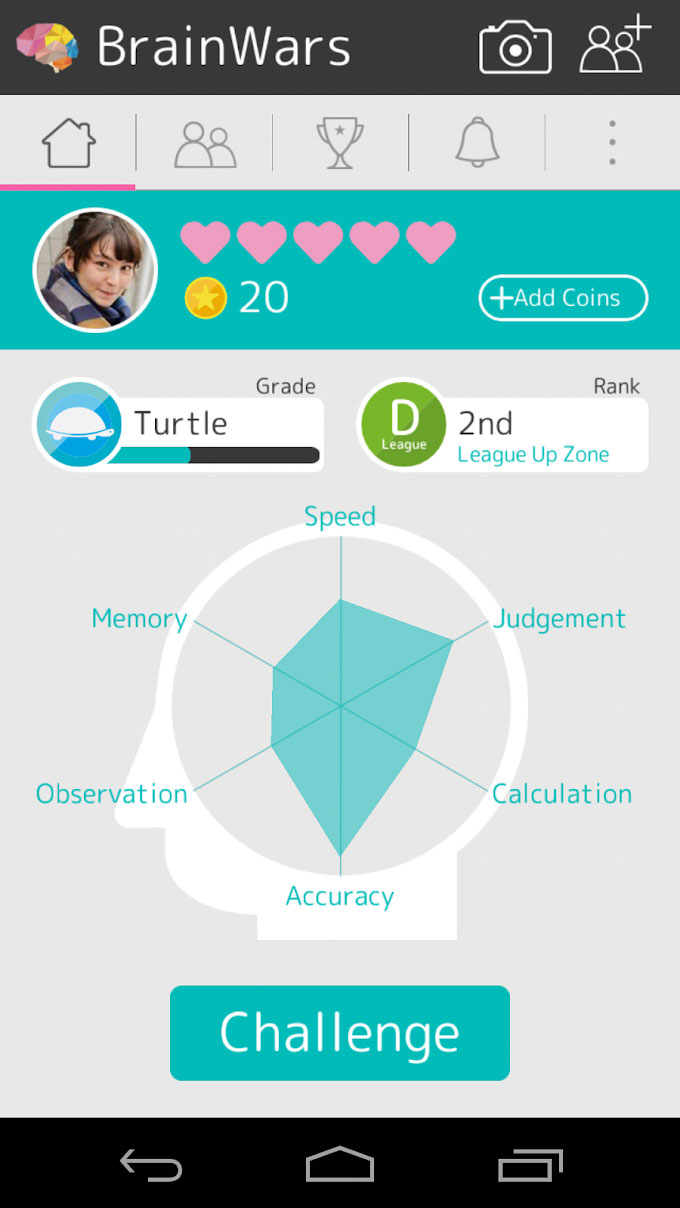Image resolution: width=680 pixels, height=1208 pixels.
Task: Open the D League rank card
Action: click(503, 424)
